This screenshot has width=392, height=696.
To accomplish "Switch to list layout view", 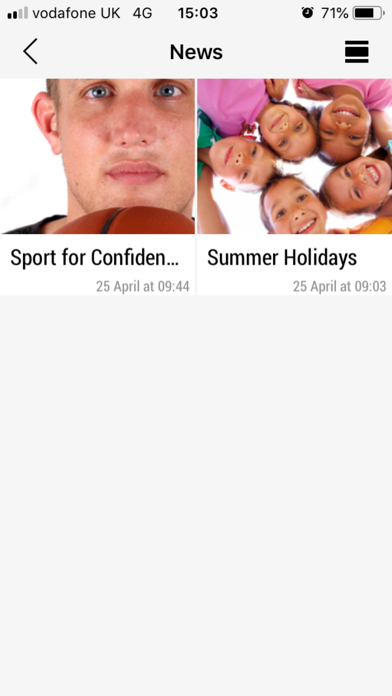I will coord(356,51).
